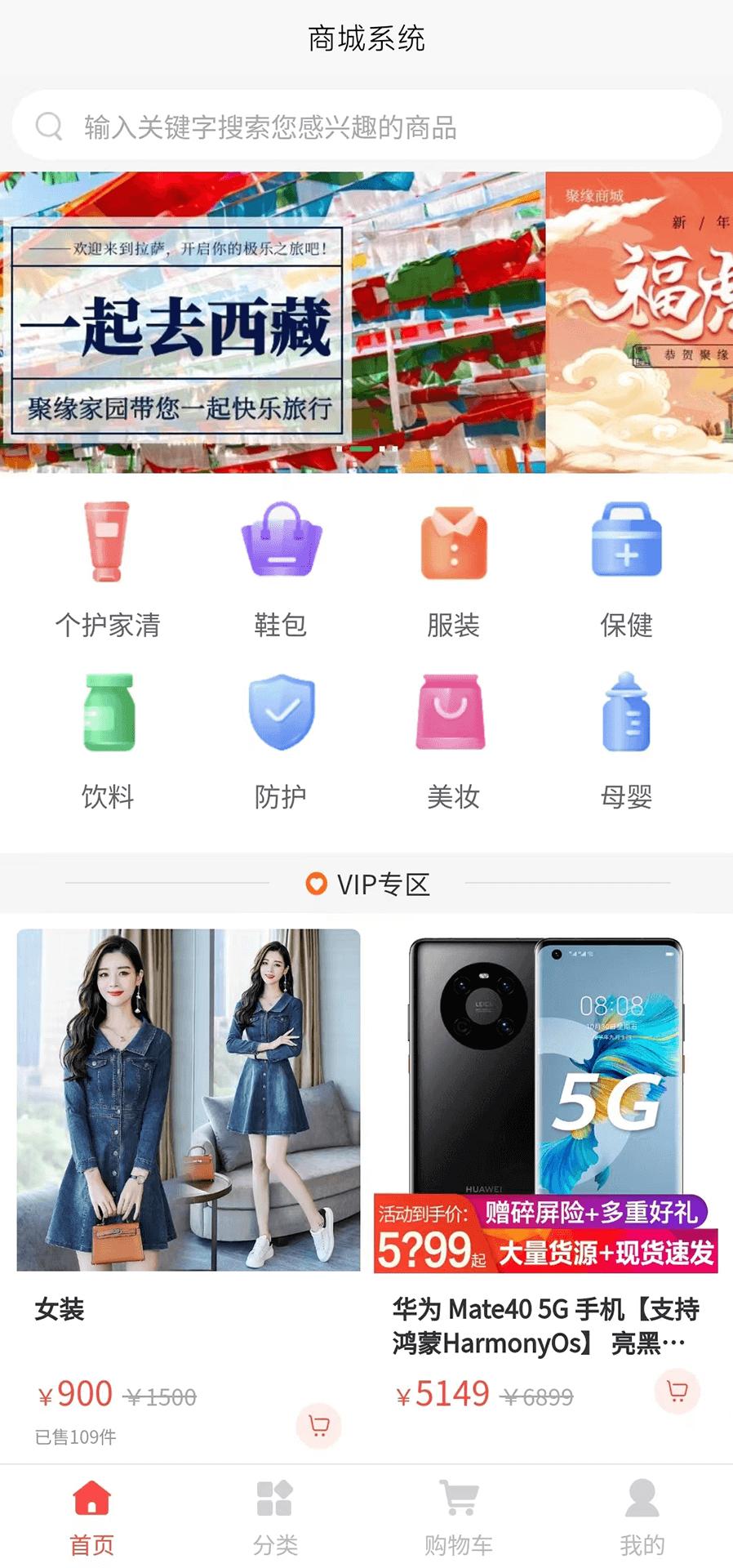This screenshot has width=733, height=1568.
Task: Add 女装 to the shopping cart
Action: [x=318, y=1426]
